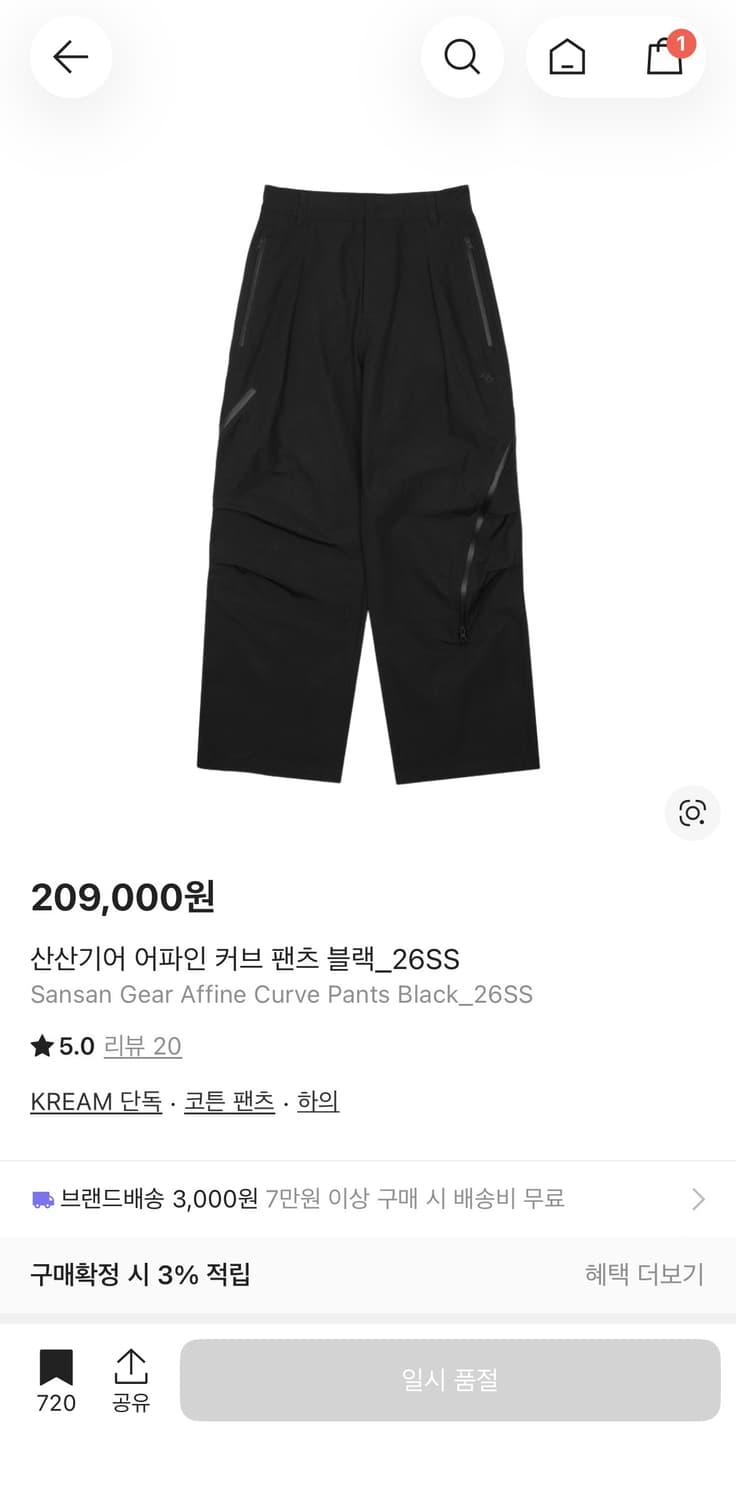Image resolution: width=736 pixels, height=1500 pixels.
Task: Open the 하의 bottoms category
Action: click(318, 1101)
